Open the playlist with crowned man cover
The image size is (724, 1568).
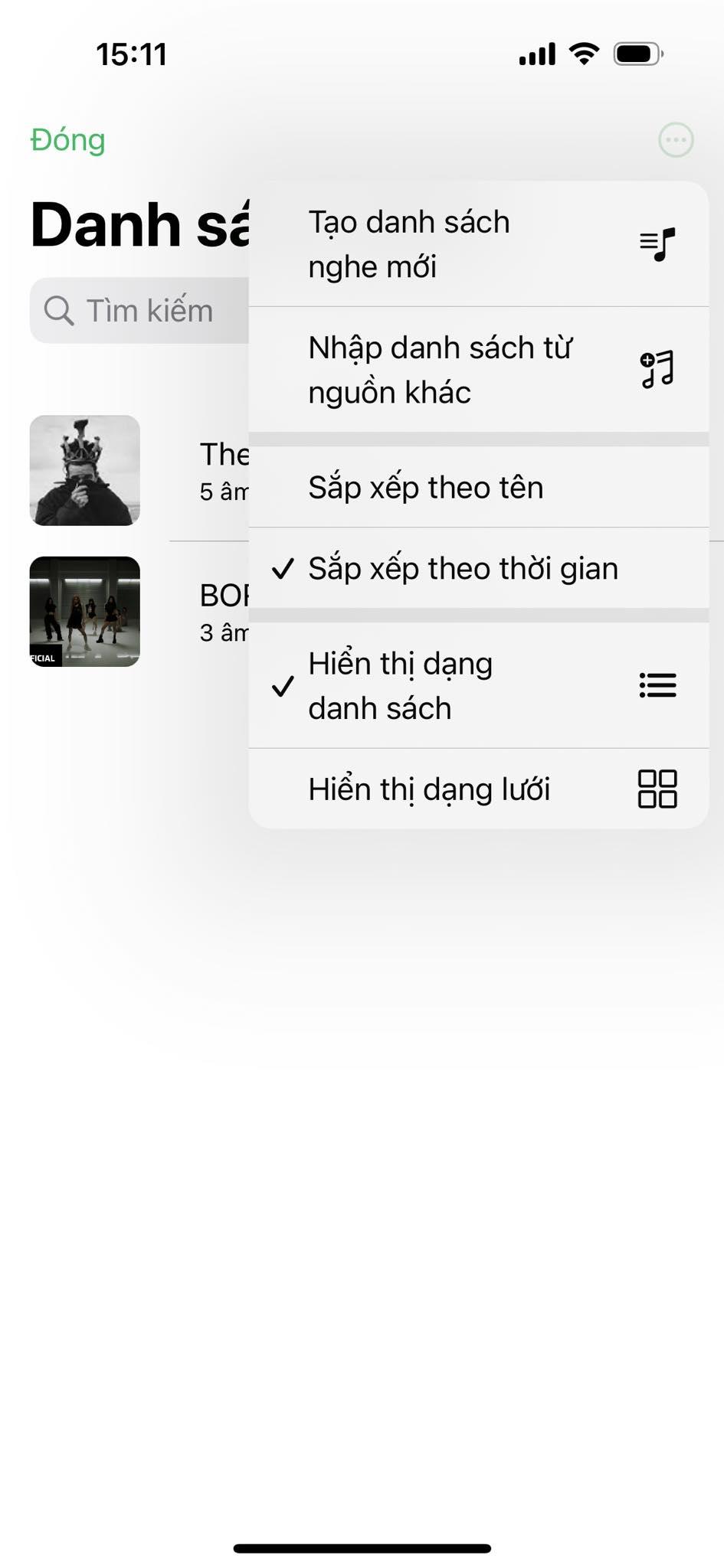tap(85, 470)
